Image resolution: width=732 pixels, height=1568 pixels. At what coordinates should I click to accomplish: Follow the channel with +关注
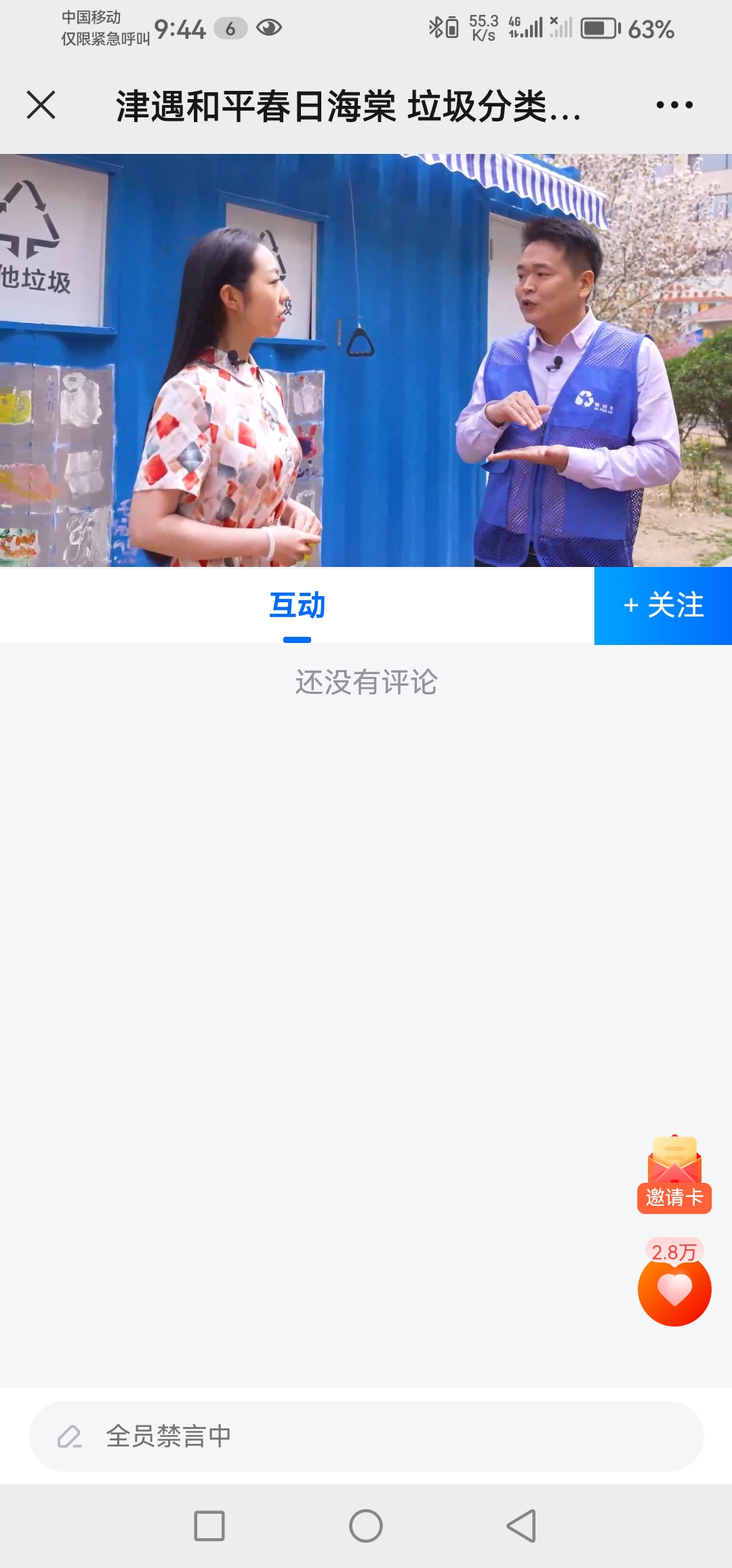click(663, 606)
